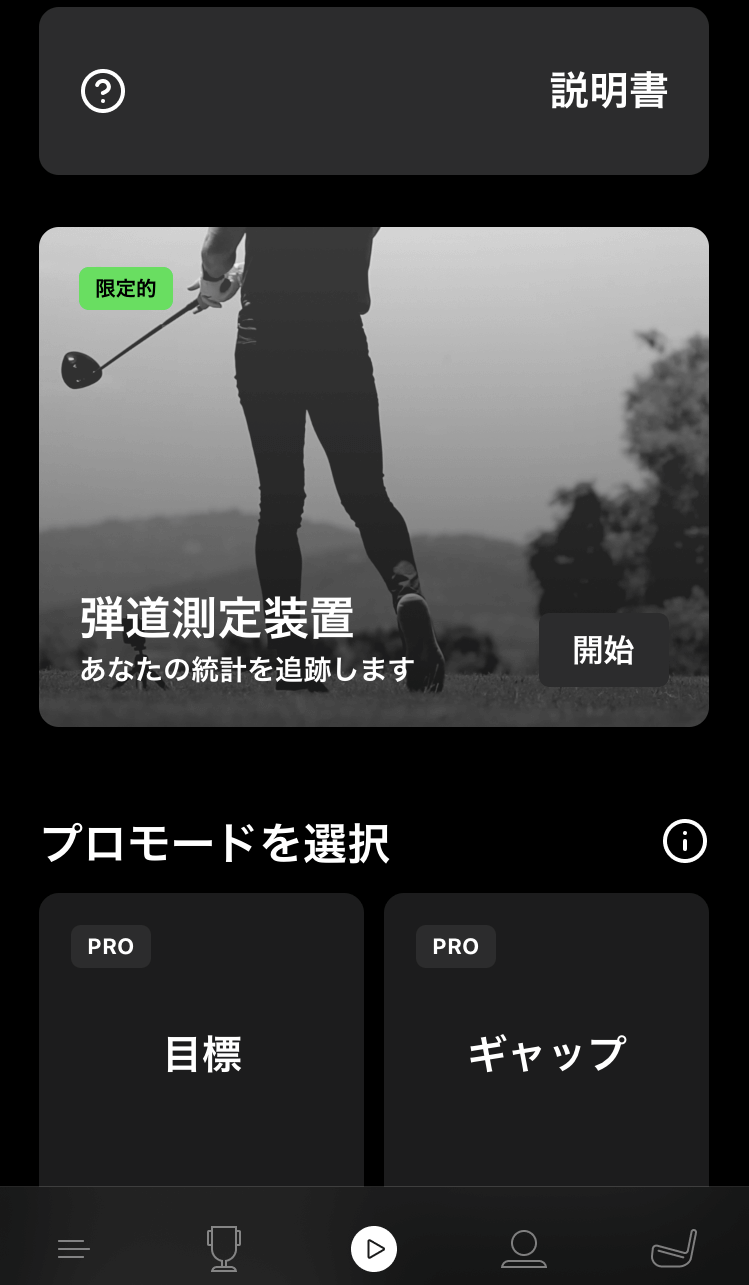Screen dimensions: 749x1285
Task: Open the profile tab
Action: point(523,1248)
